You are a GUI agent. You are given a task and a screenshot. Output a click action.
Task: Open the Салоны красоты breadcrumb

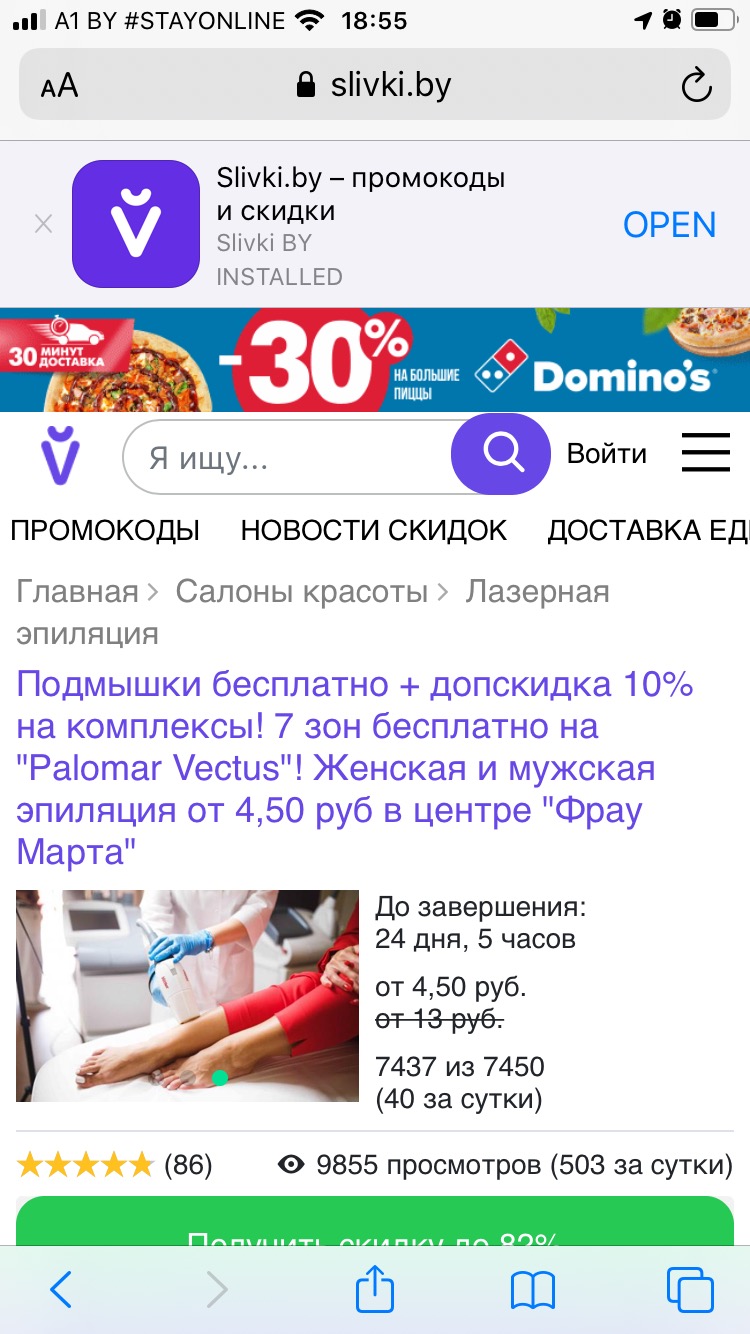coord(302,591)
